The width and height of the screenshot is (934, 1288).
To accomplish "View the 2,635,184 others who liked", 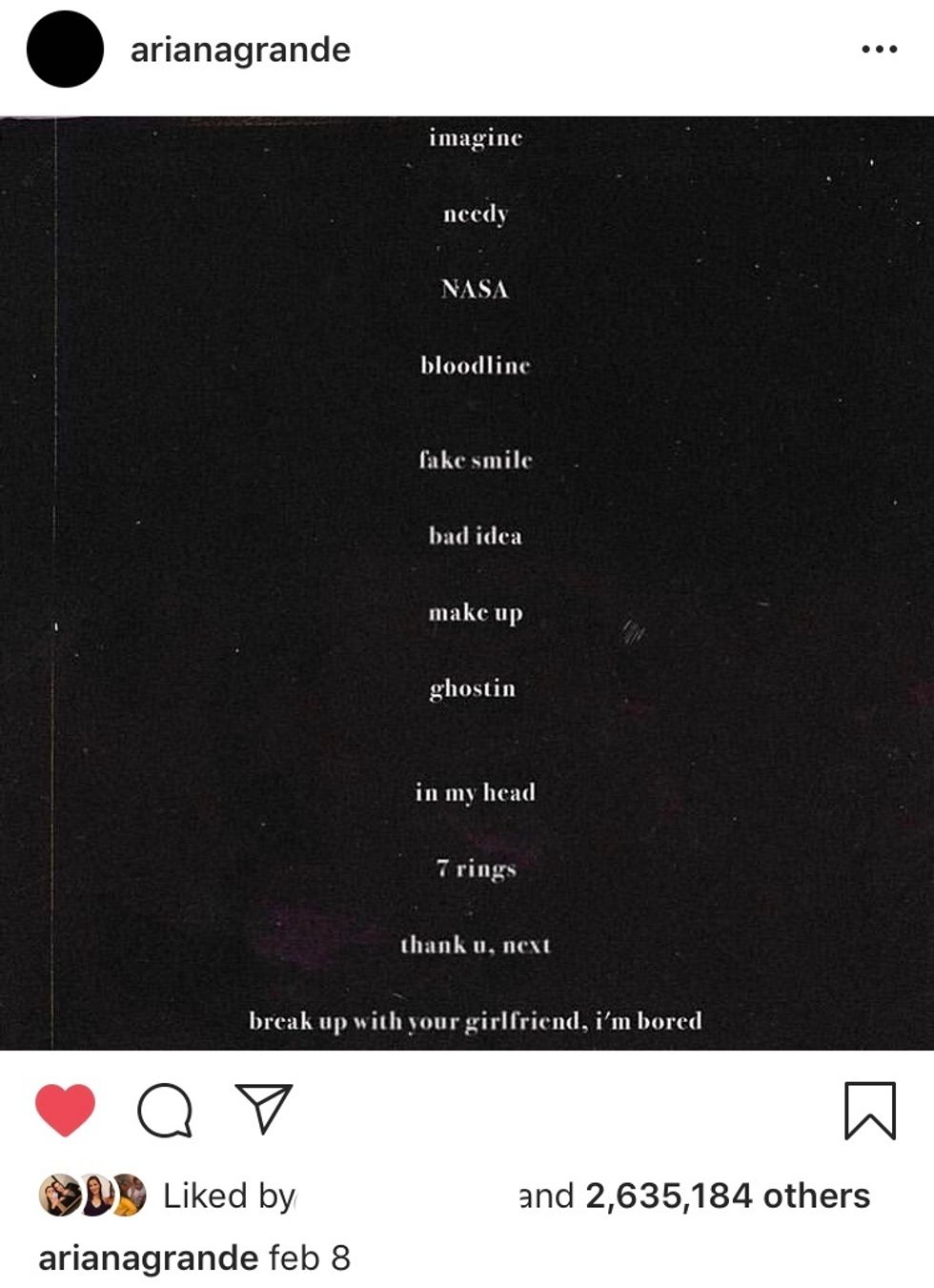I will [x=726, y=1196].
